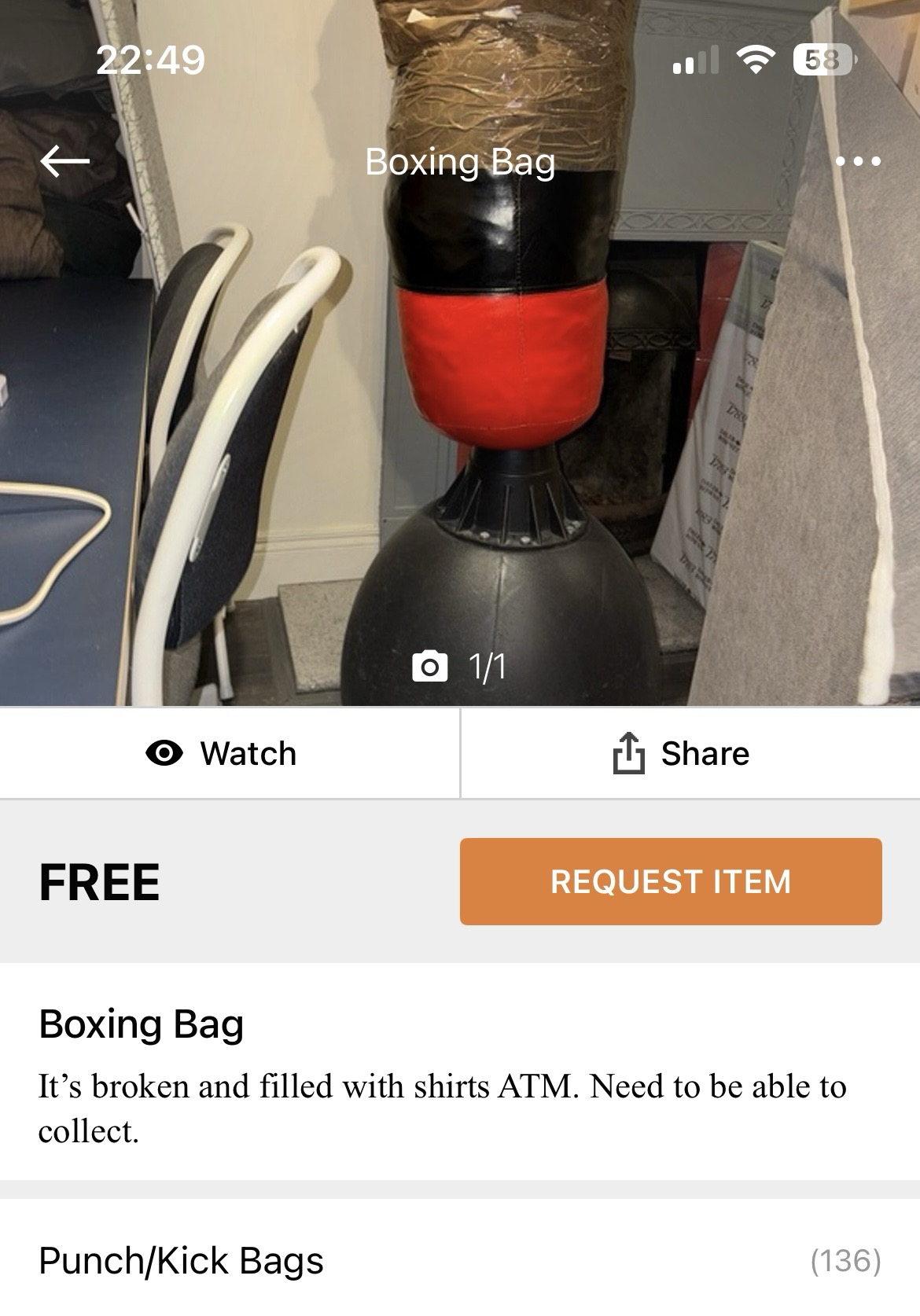Image resolution: width=920 pixels, height=1316 pixels.
Task: Open the Punch/Kick Bags category
Action: pos(459,1260)
